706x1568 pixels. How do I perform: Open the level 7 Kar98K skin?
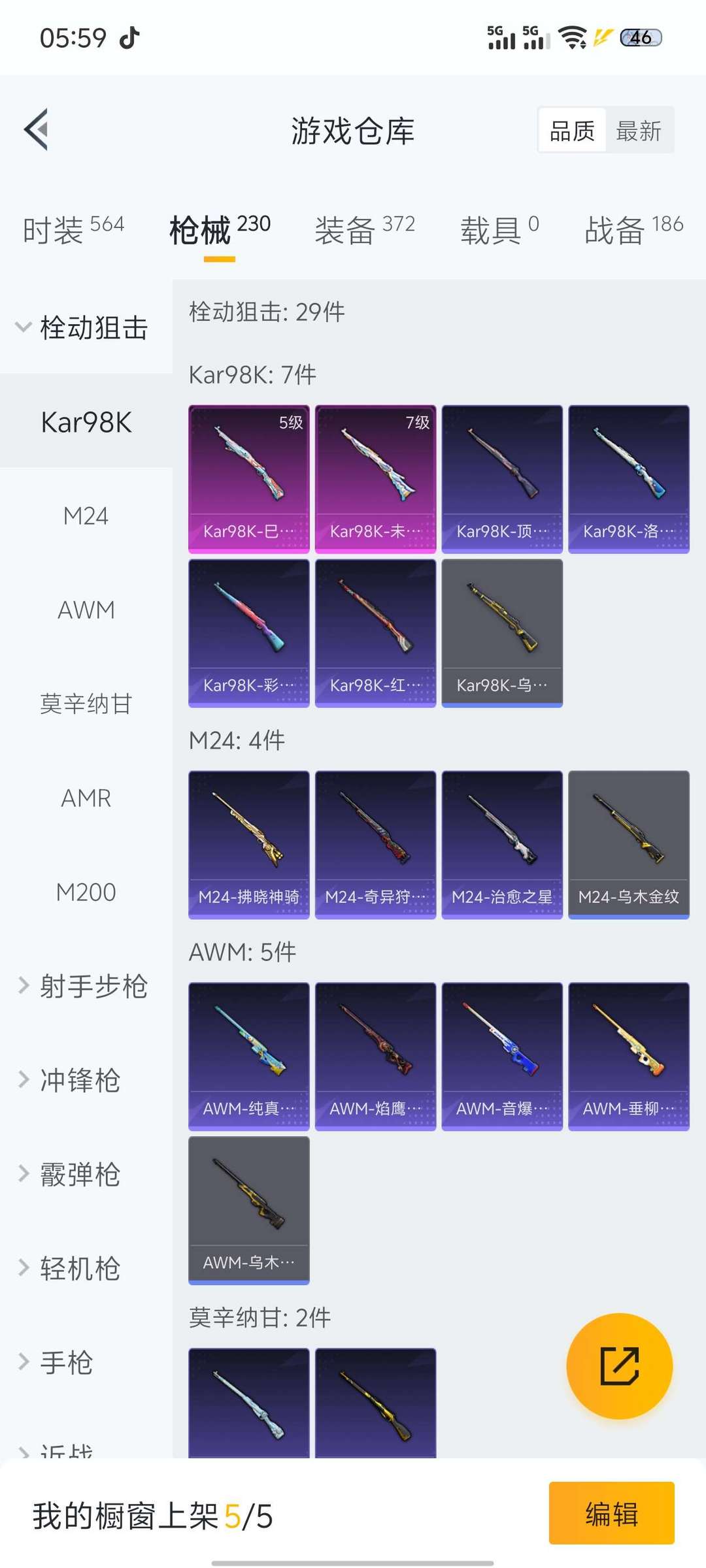click(375, 479)
